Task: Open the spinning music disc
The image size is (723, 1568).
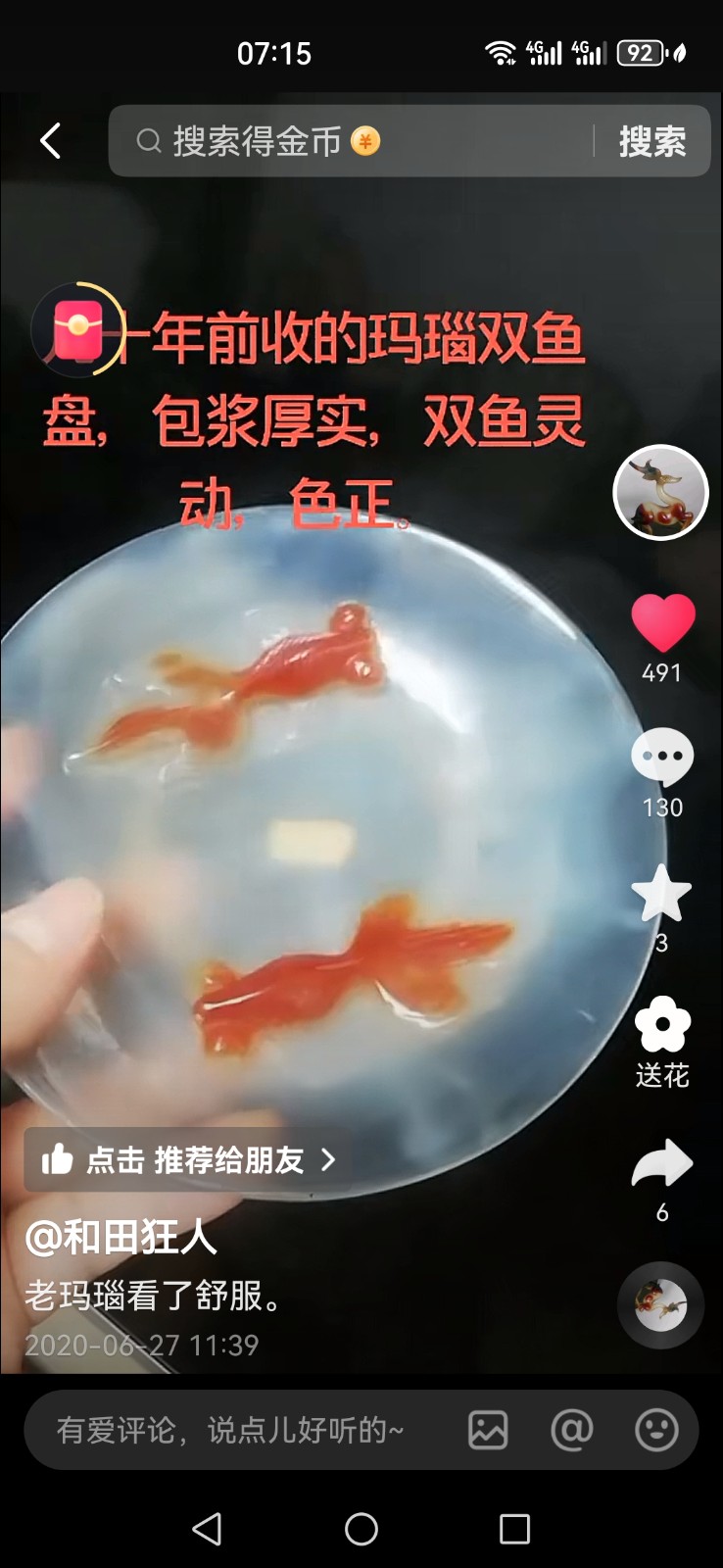Action: coord(660,1305)
